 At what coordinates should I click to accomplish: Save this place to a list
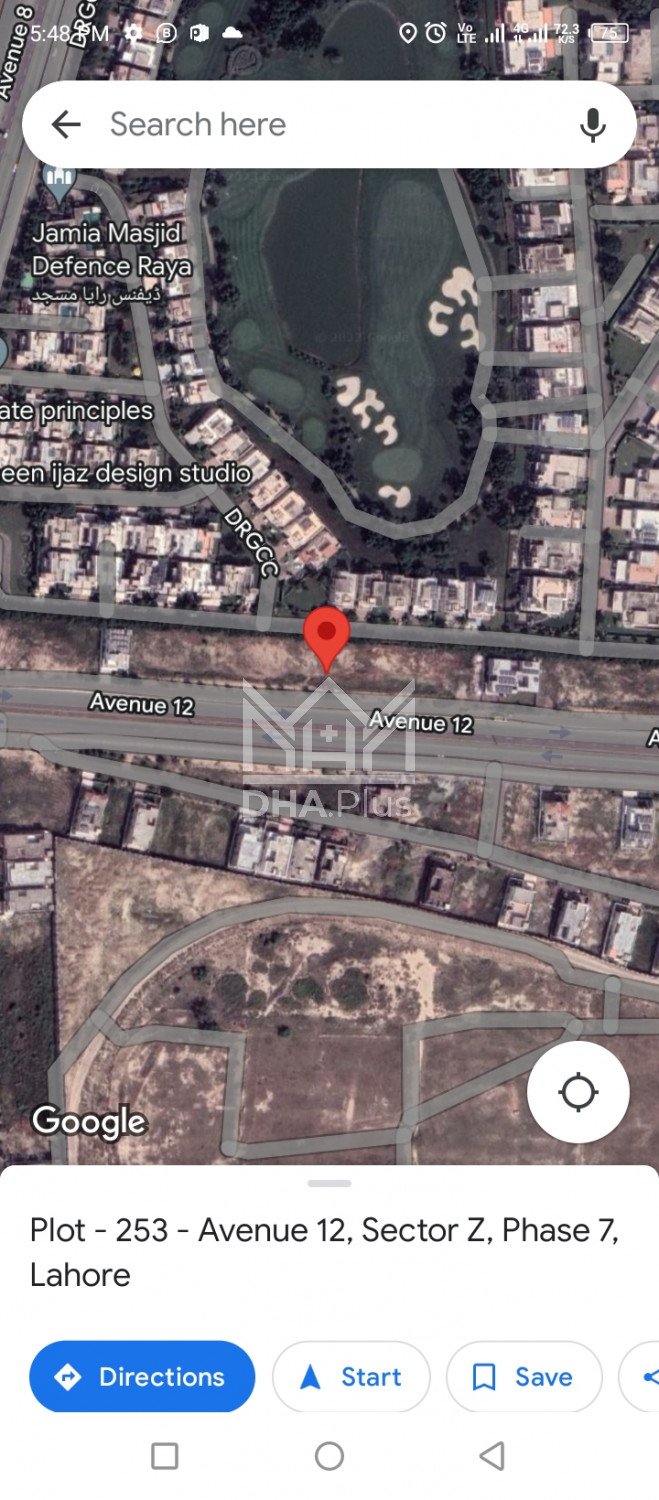pyautogui.click(x=523, y=1377)
